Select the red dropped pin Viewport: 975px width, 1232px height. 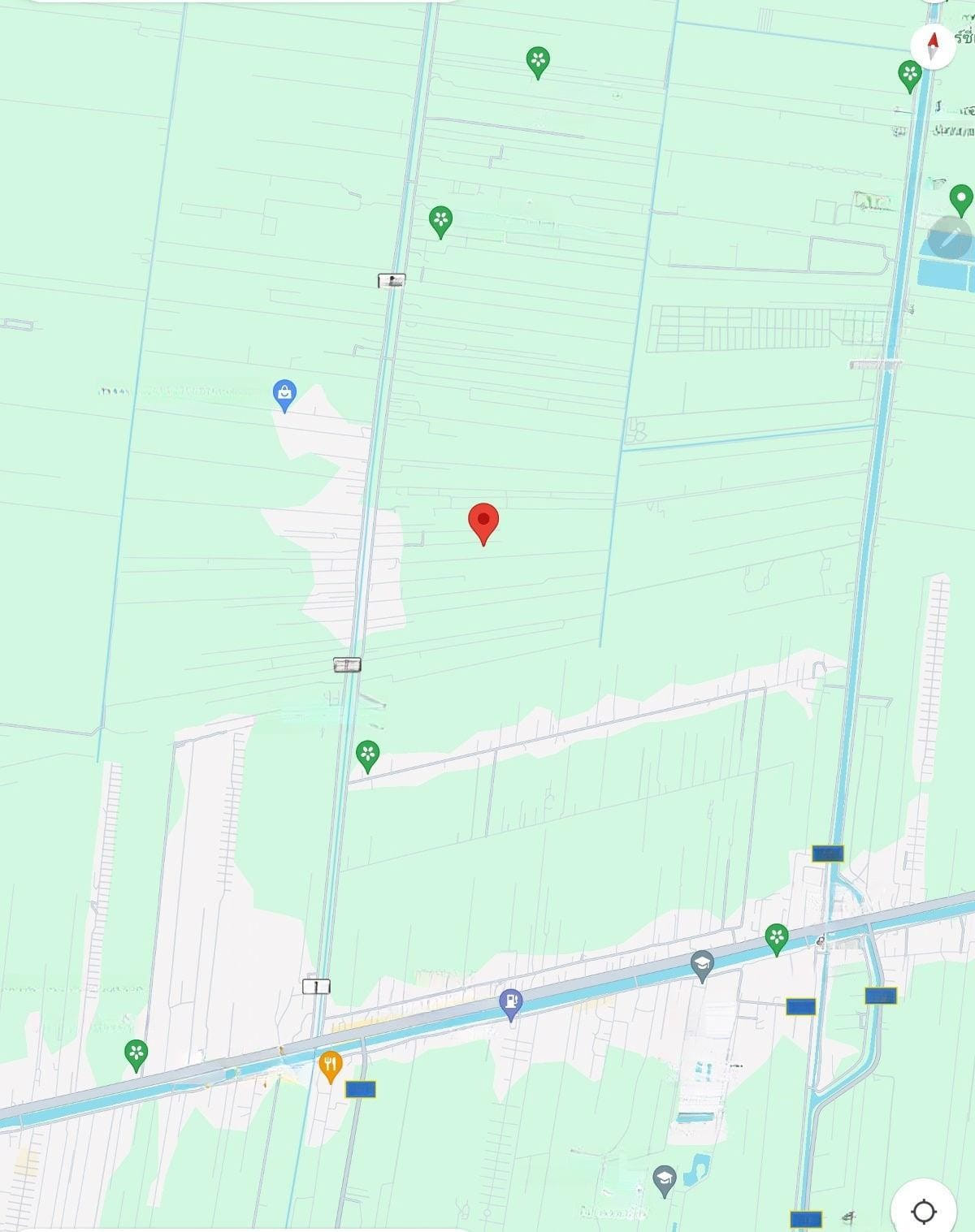click(483, 521)
